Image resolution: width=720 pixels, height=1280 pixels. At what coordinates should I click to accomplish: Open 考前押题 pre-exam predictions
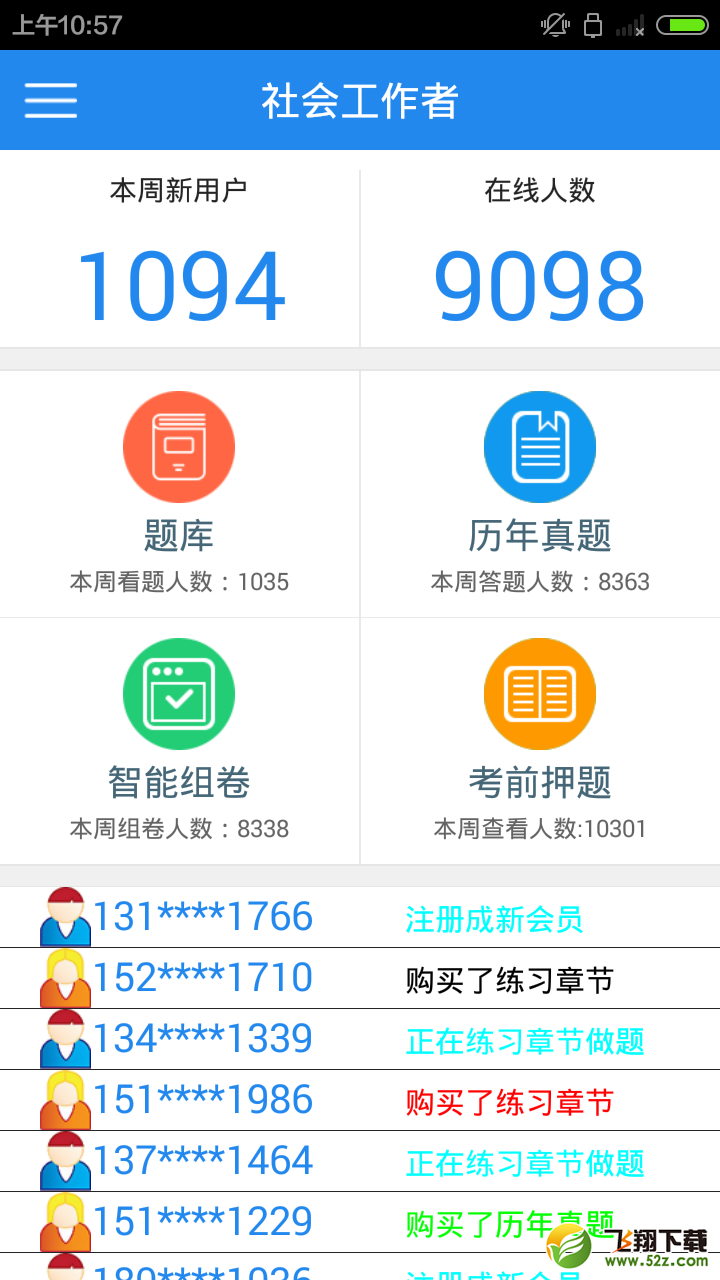(540, 741)
